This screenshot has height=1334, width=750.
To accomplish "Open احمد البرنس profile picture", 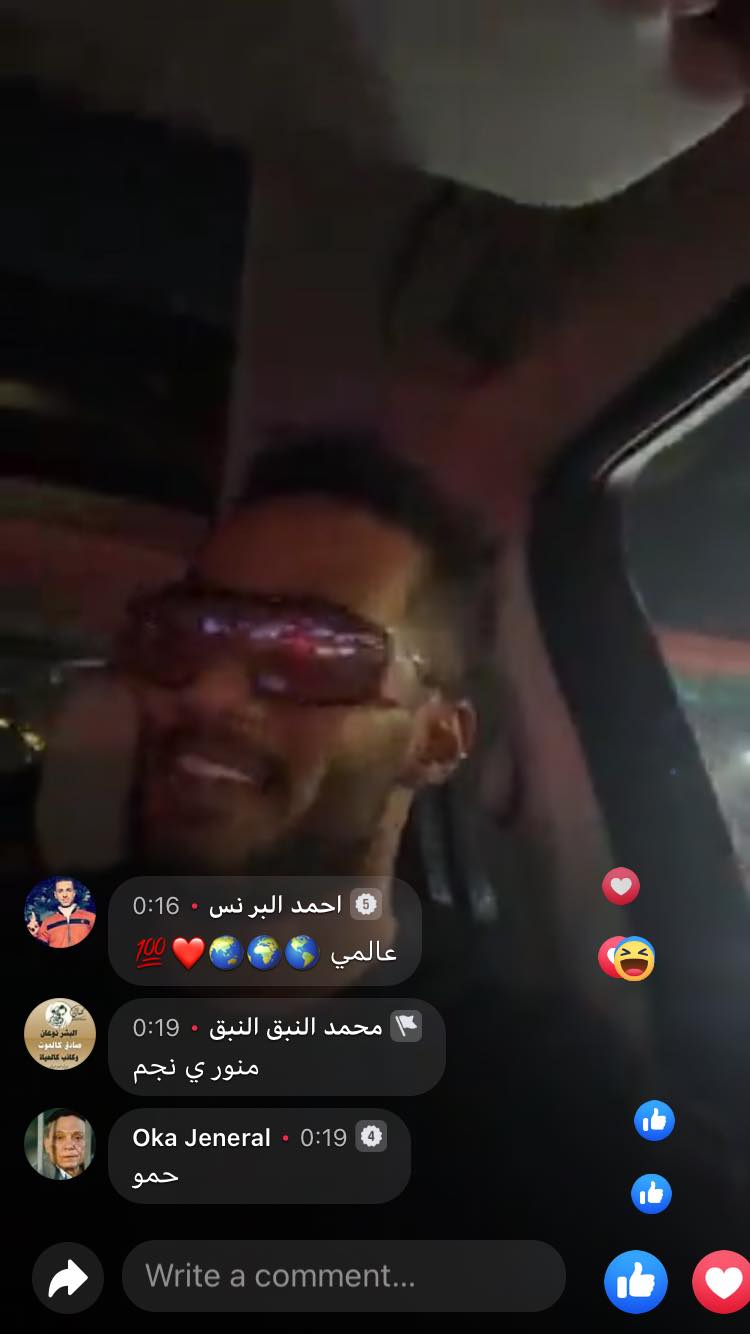I will pyautogui.click(x=59, y=911).
